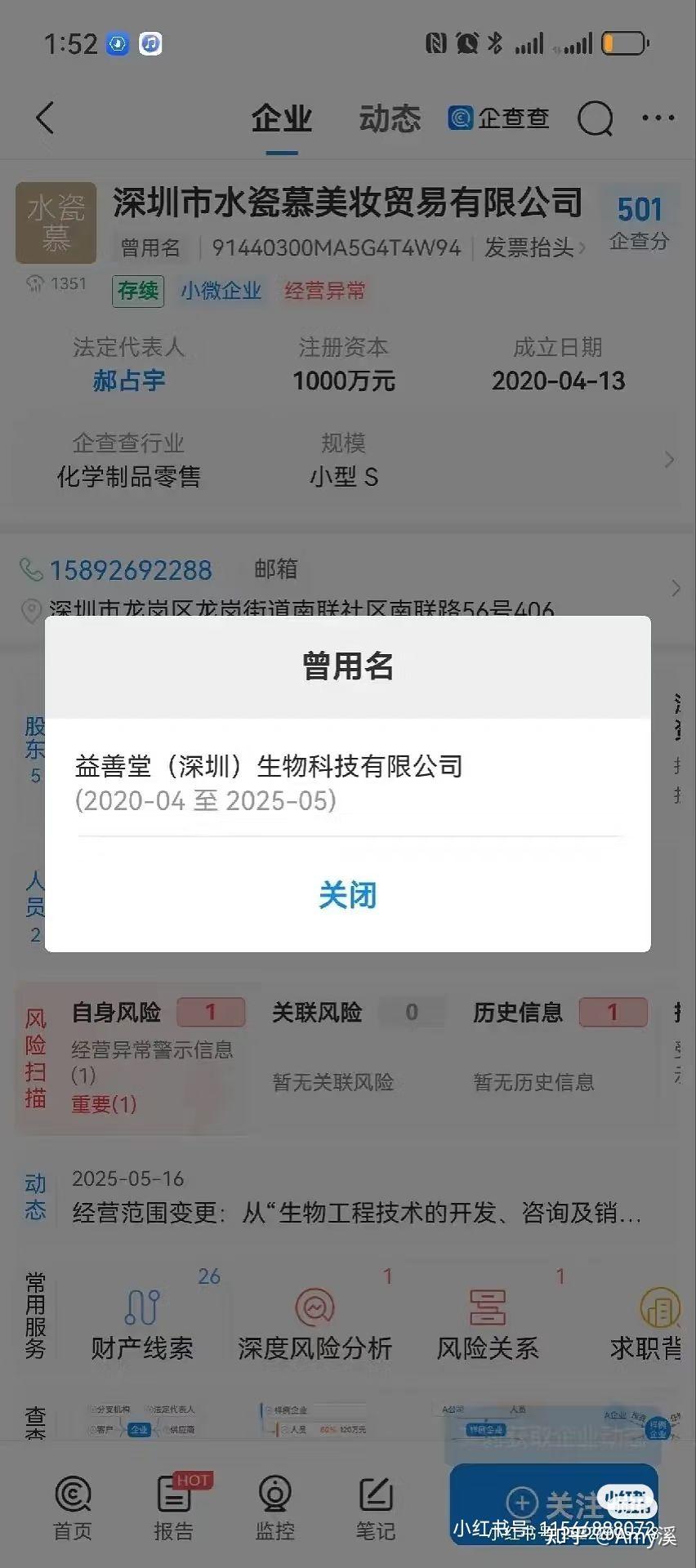Follow the company with 关注 button
This screenshot has height=1568, width=696.
554,1503
